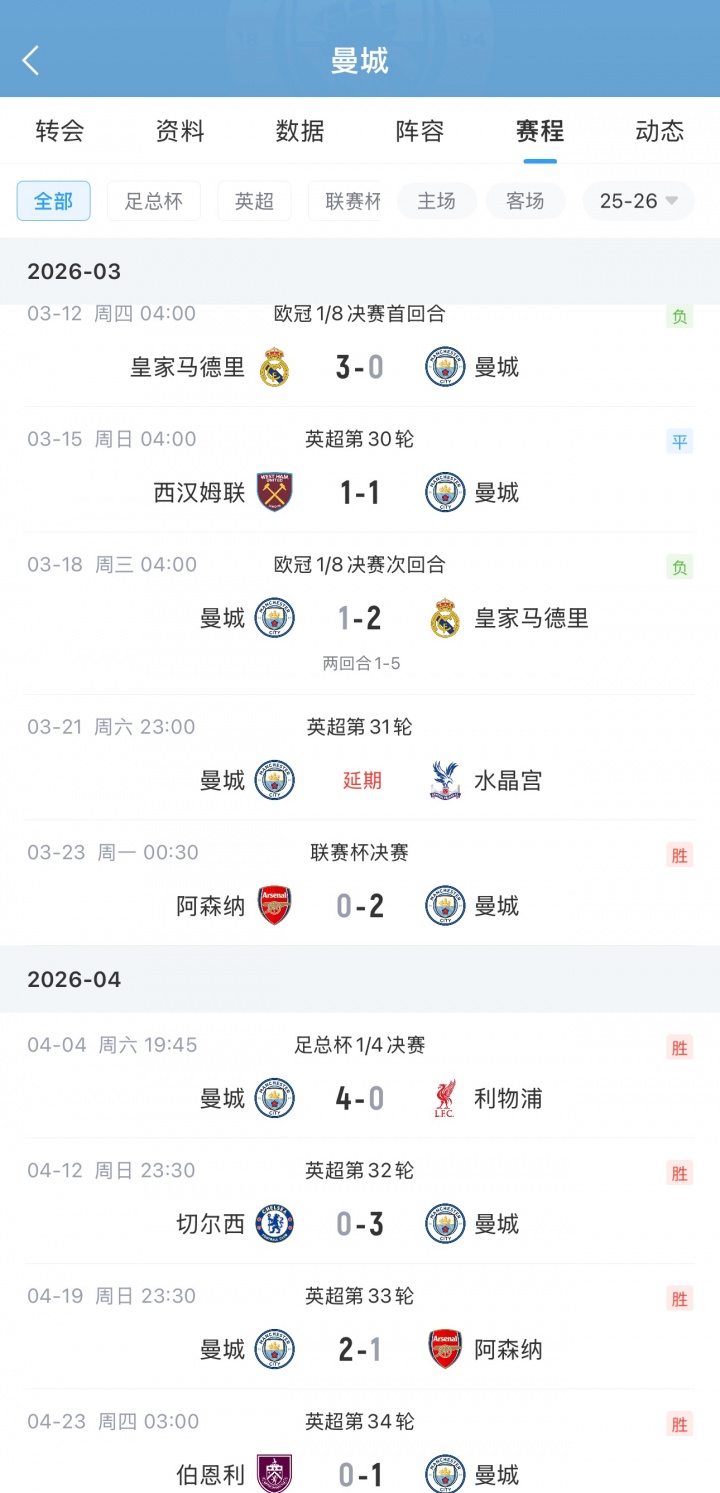The height and width of the screenshot is (1493, 720).
Task: Filter matches by 足总杯
Action: click(154, 201)
